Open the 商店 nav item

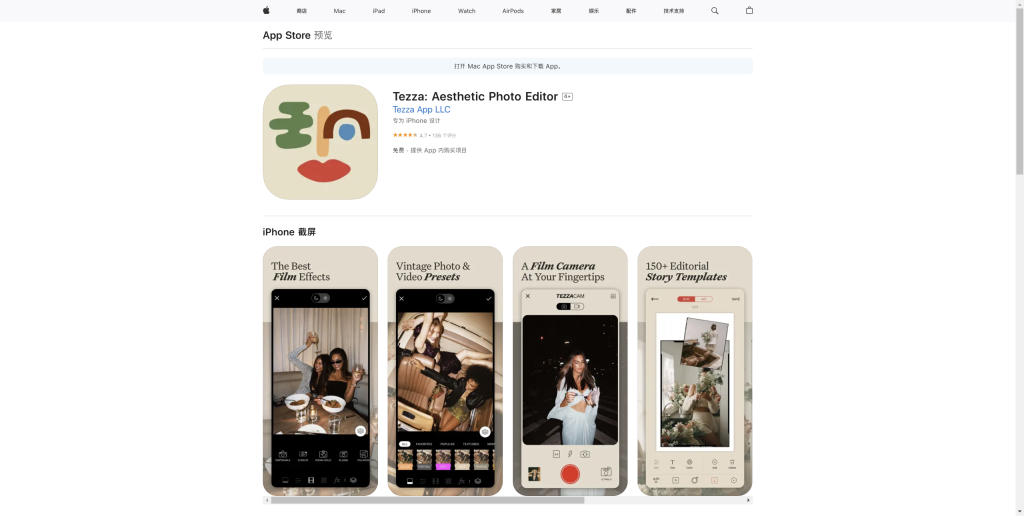coord(301,11)
